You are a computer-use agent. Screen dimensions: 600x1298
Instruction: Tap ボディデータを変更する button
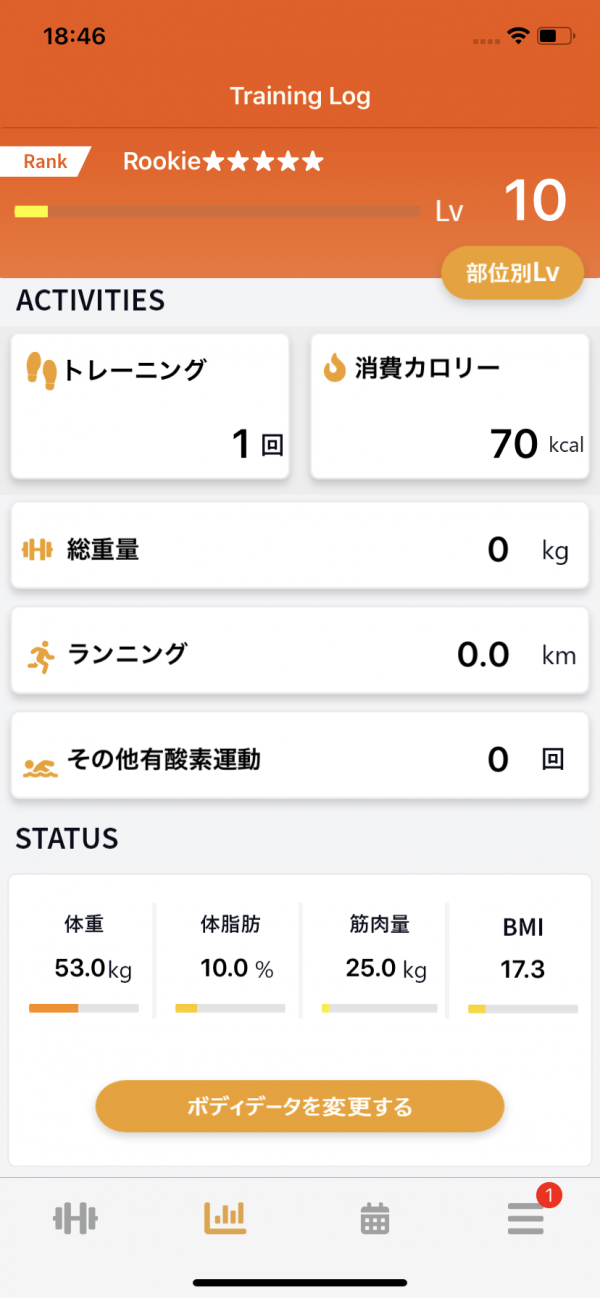click(x=299, y=1106)
